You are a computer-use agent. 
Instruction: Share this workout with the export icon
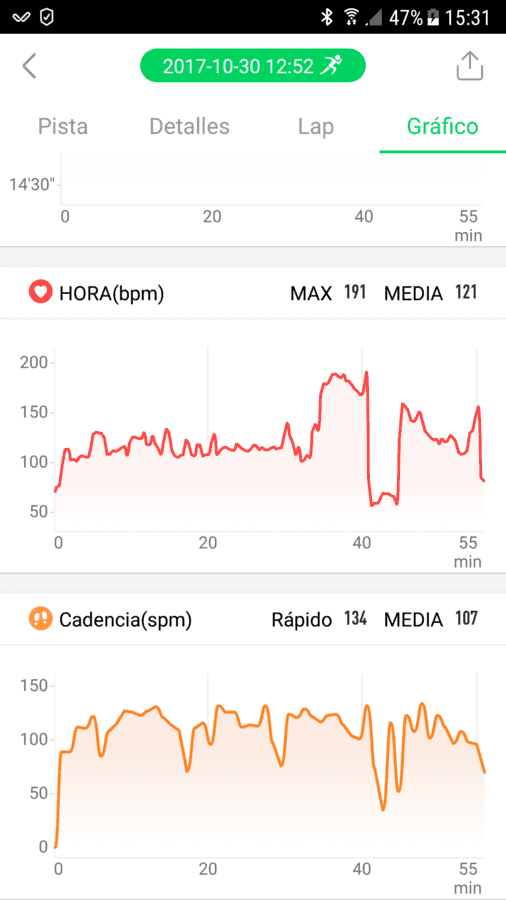tap(470, 66)
